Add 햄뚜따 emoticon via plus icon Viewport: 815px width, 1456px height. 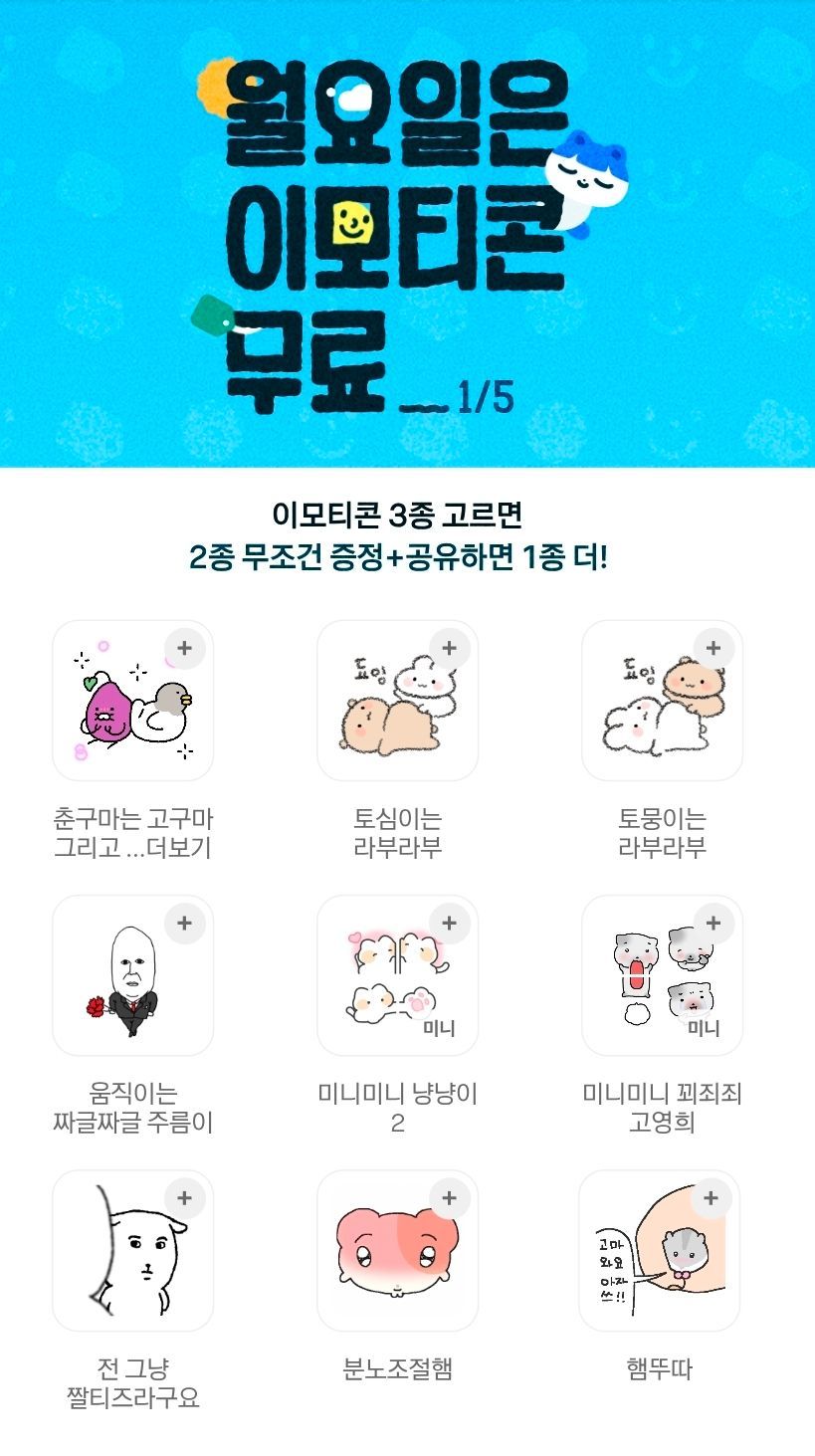coord(711,1198)
